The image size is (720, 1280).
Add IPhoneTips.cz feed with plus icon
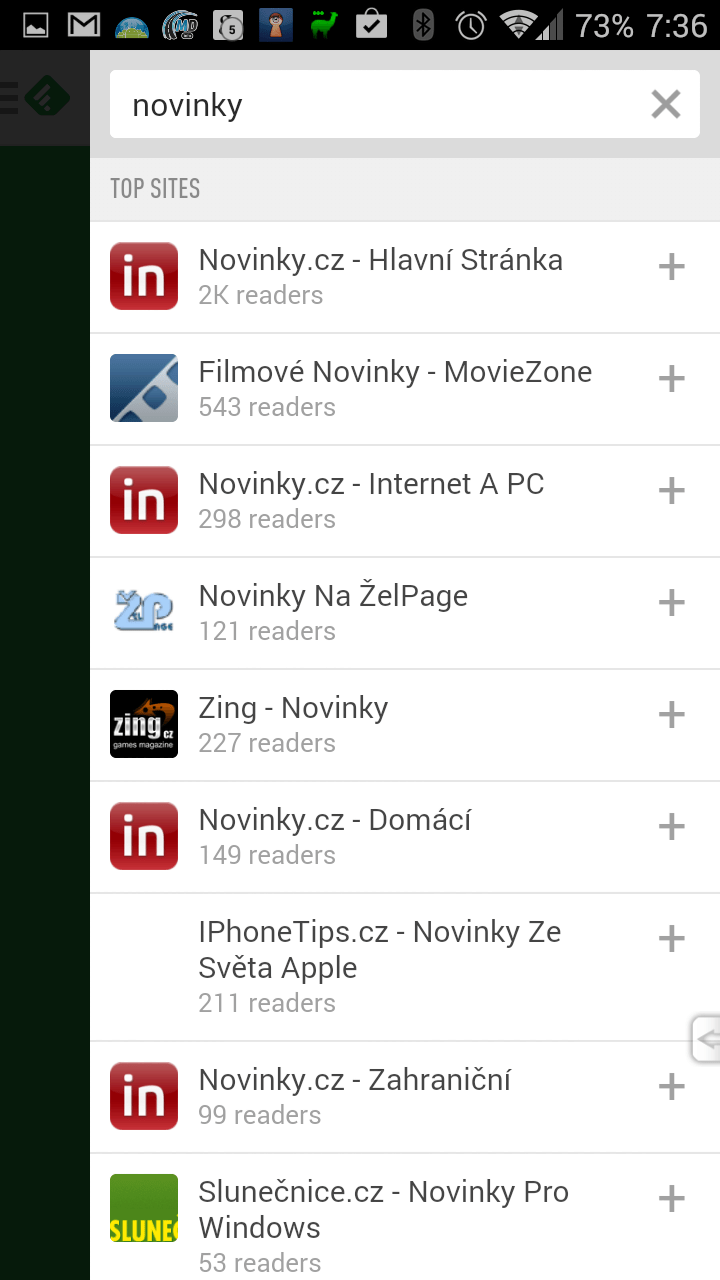pyautogui.click(x=671, y=939)
